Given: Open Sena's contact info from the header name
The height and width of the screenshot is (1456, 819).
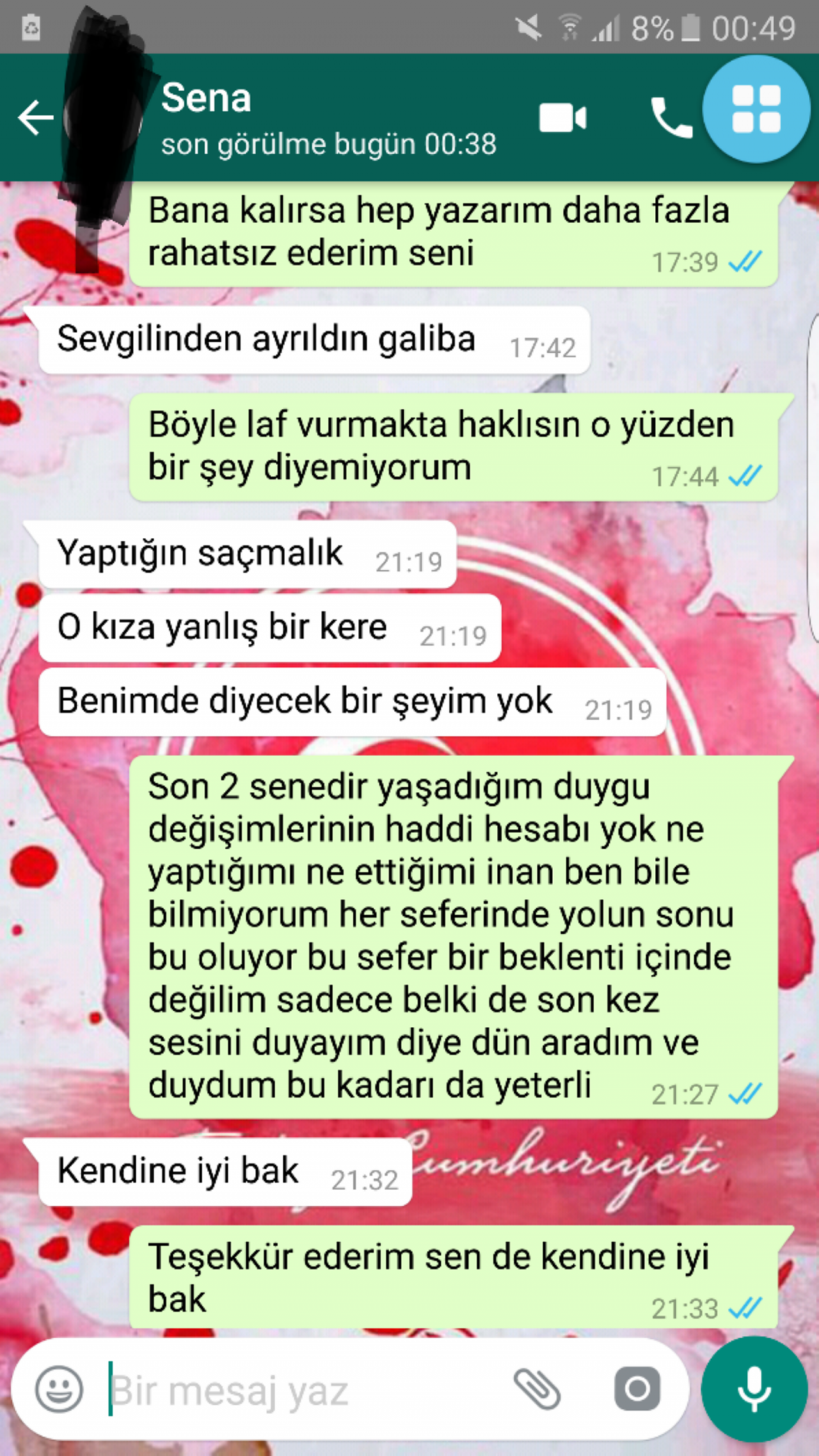Looking at the screenshot, I should point(206,98).
